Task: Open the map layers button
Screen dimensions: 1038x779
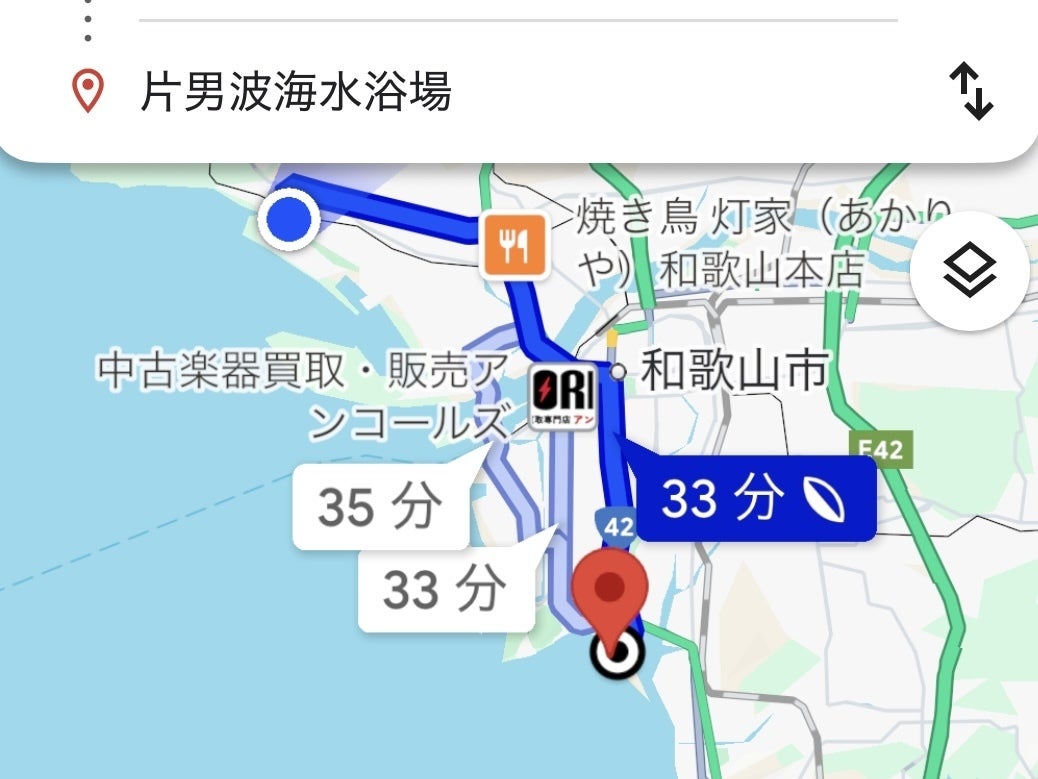Action: 969,271
